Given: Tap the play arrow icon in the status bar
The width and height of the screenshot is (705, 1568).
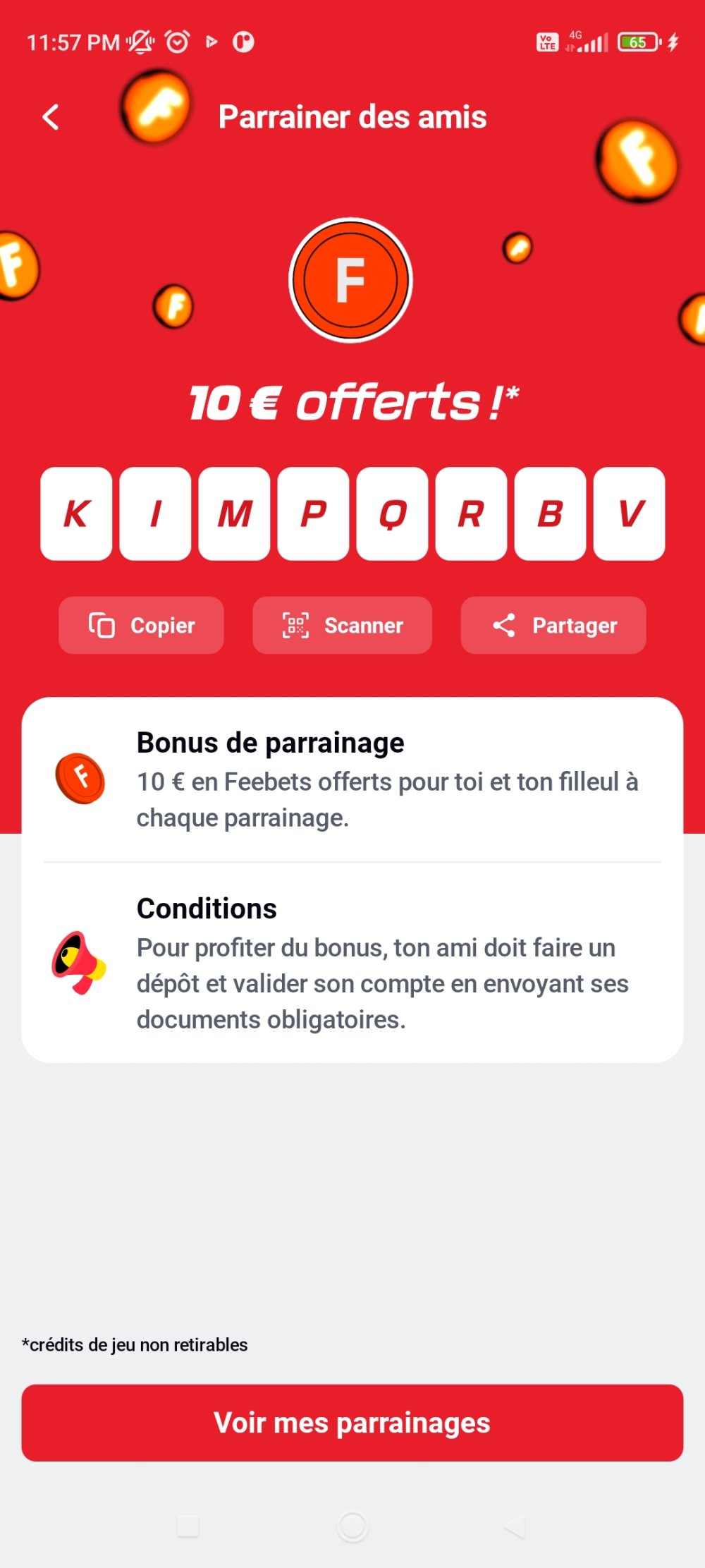Looking at the screenshot, I should coord(210,41).
